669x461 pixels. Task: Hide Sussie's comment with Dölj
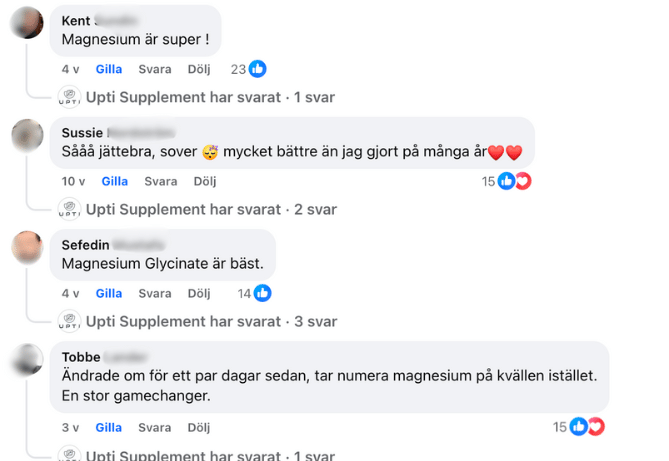coord(204,181)
